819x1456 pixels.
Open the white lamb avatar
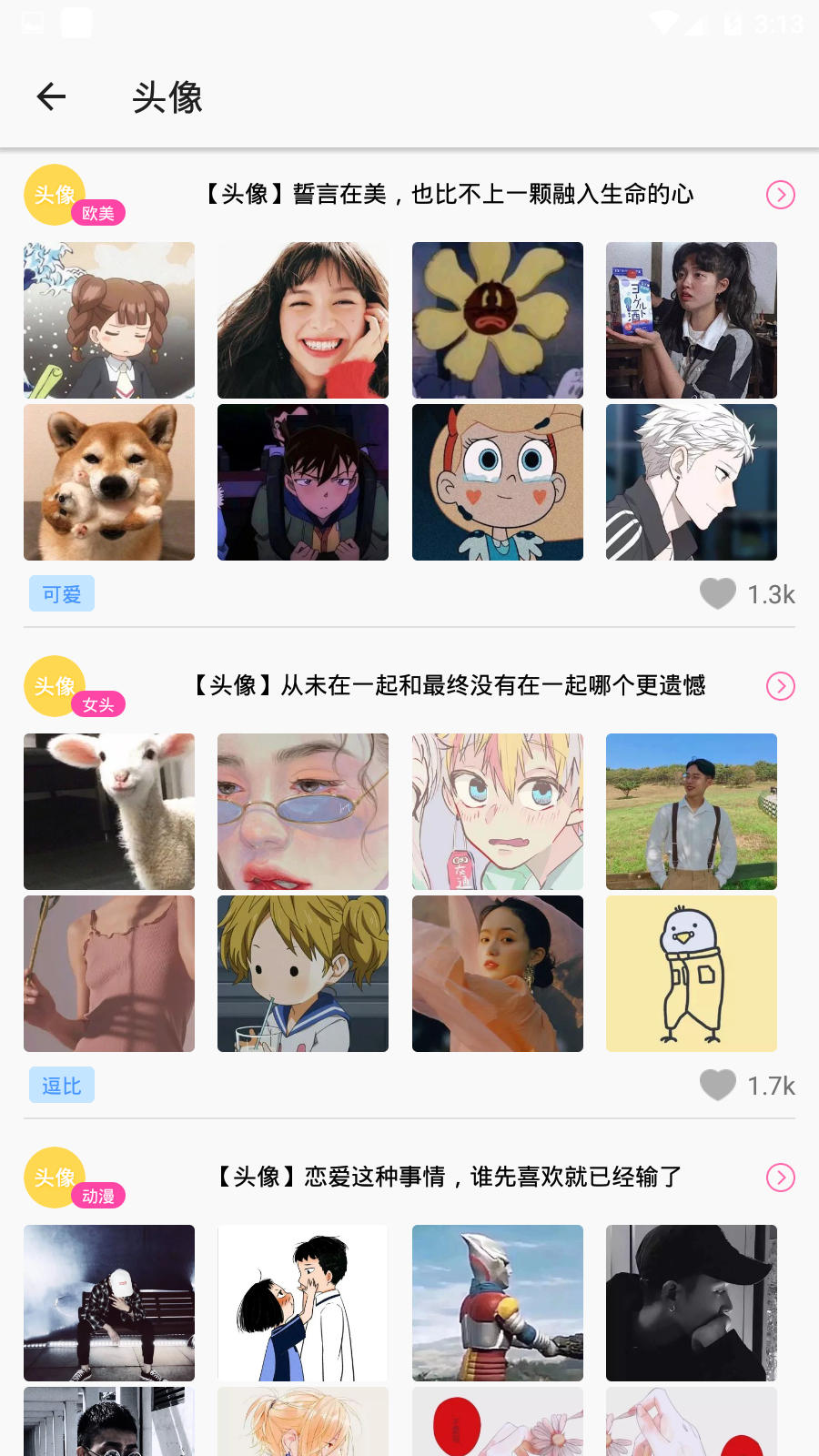[109, 812]
